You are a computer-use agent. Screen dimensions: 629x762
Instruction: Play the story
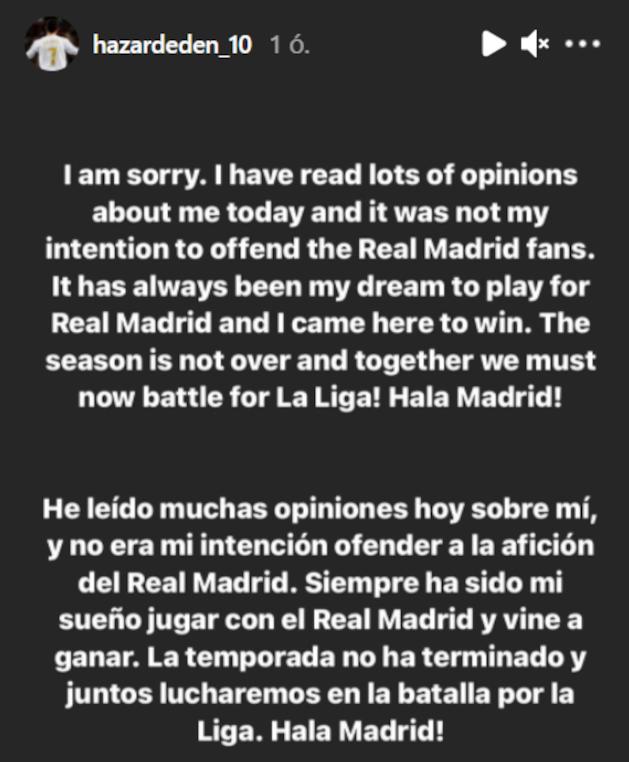(x=493, y=43)
